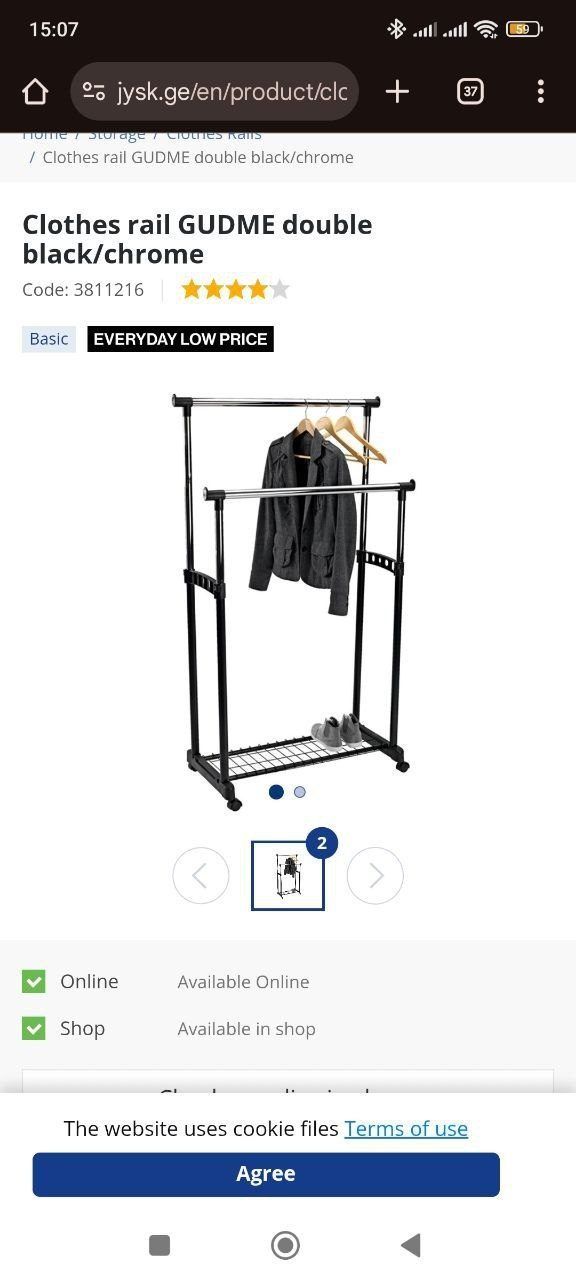Screen dimensions: 576x1280
Task: Tap the browser home icon
Action: tap(35, 92)
